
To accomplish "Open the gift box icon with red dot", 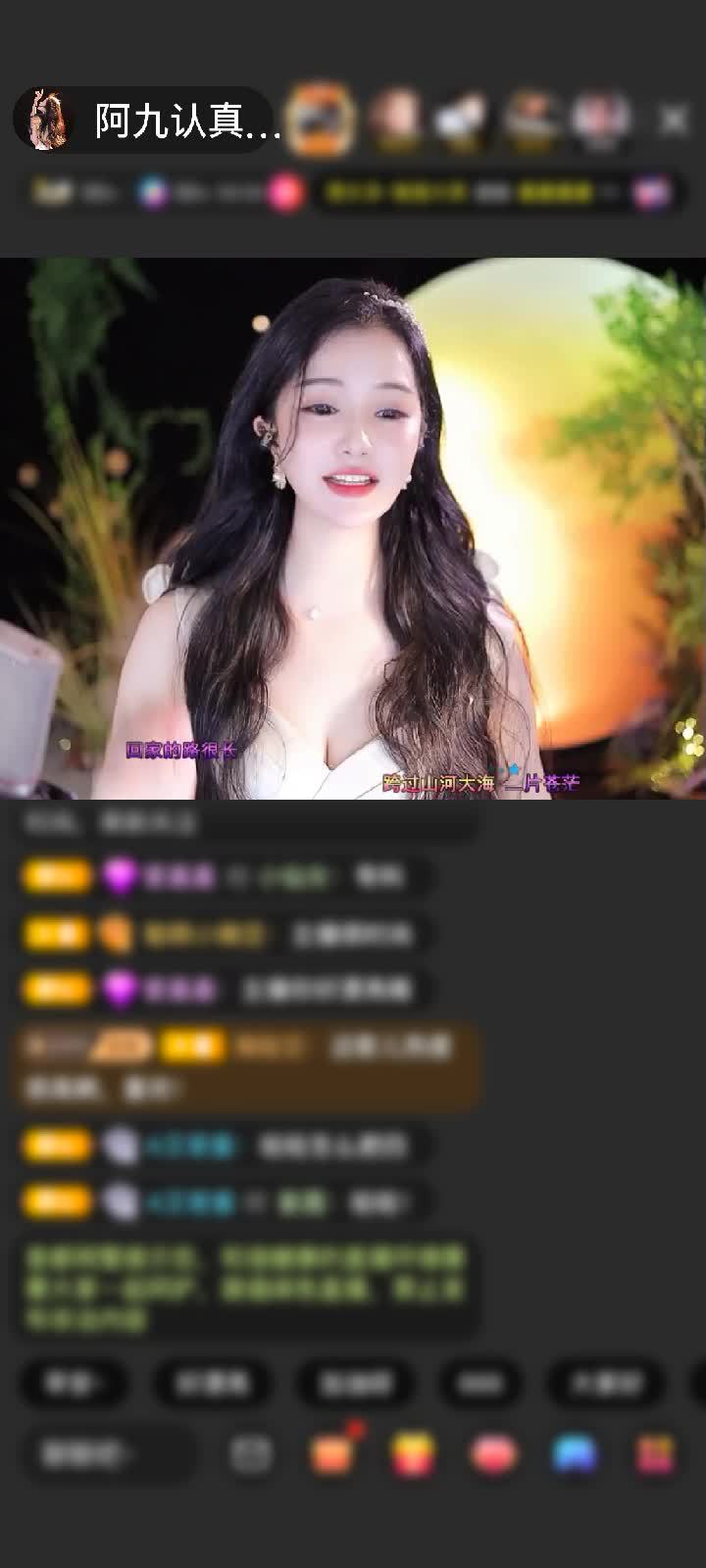I will 332,1453.
